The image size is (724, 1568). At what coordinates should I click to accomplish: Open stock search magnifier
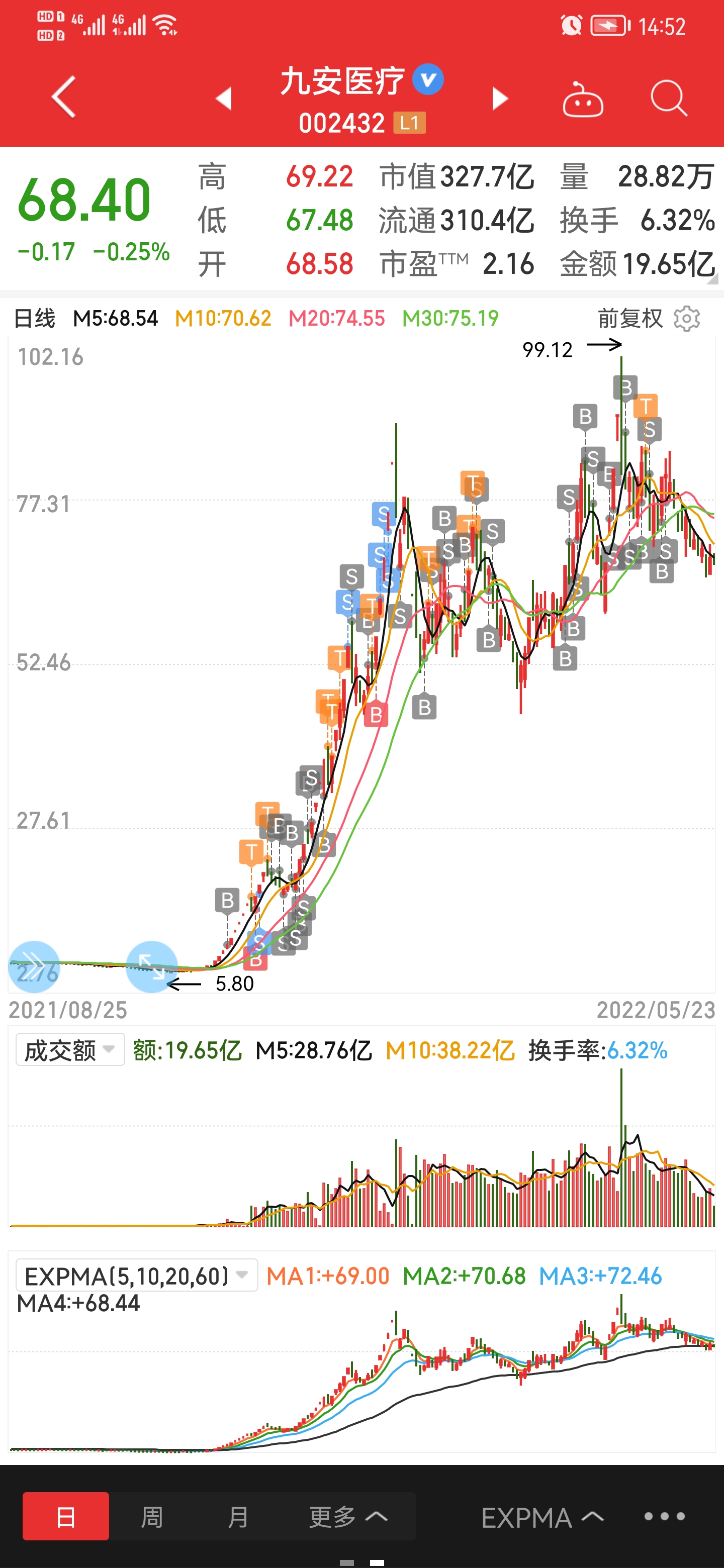point(668,98)
